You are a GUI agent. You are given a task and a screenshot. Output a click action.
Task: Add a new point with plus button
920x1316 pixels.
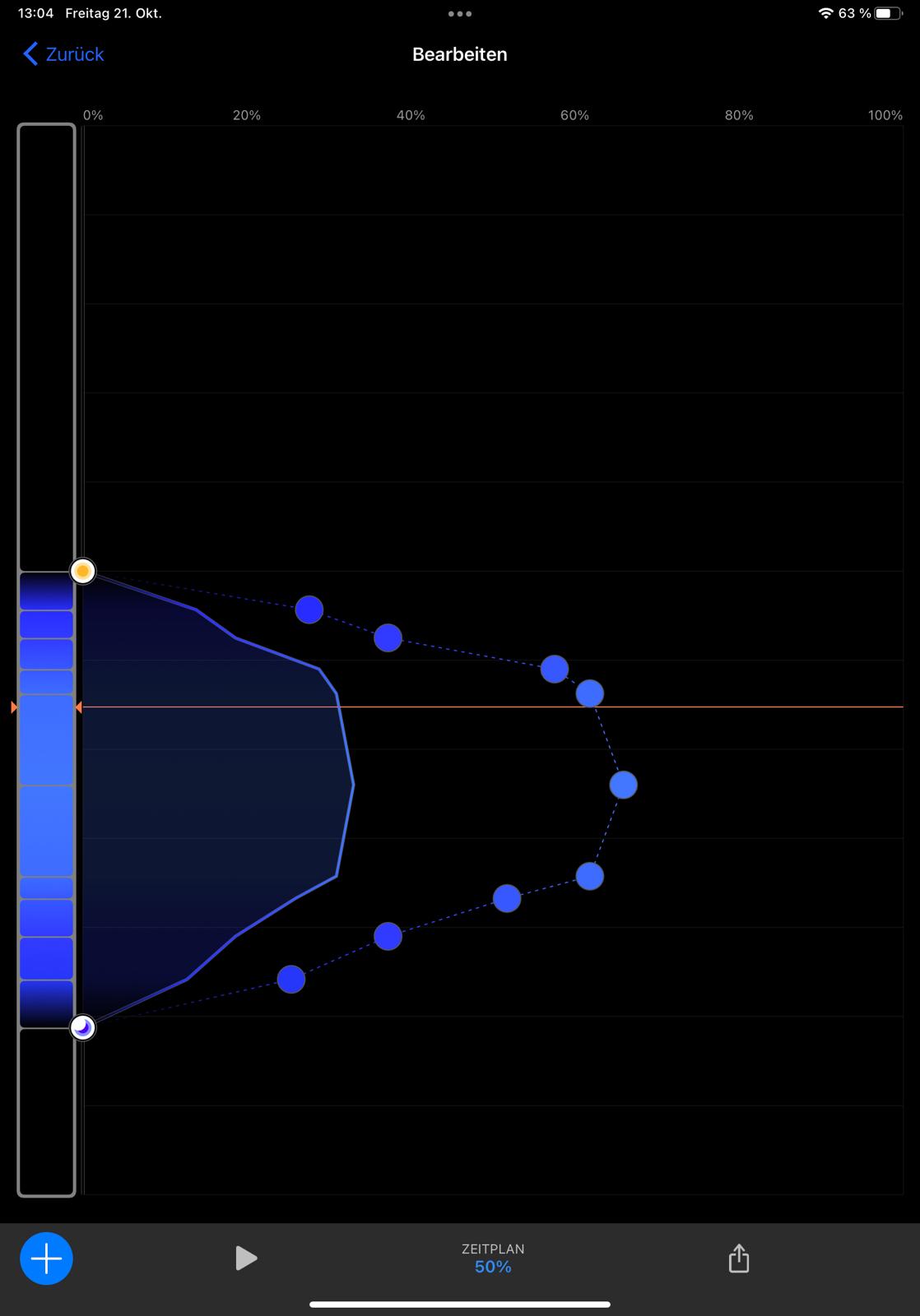(x=46, y=1258)
